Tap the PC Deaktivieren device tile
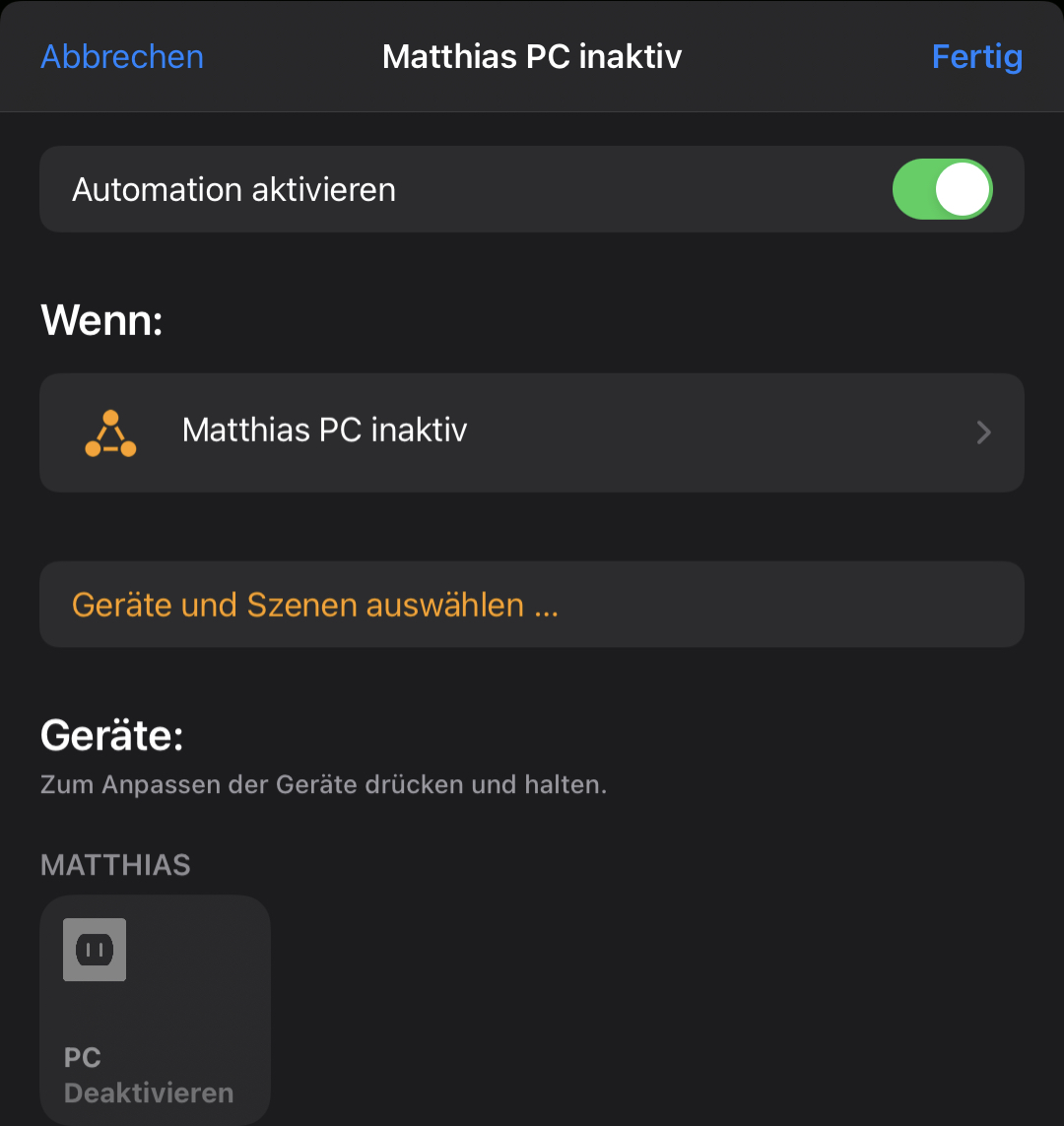Image resolution: width=1064 pixels, height=1126 pixels. point(155,1010)
